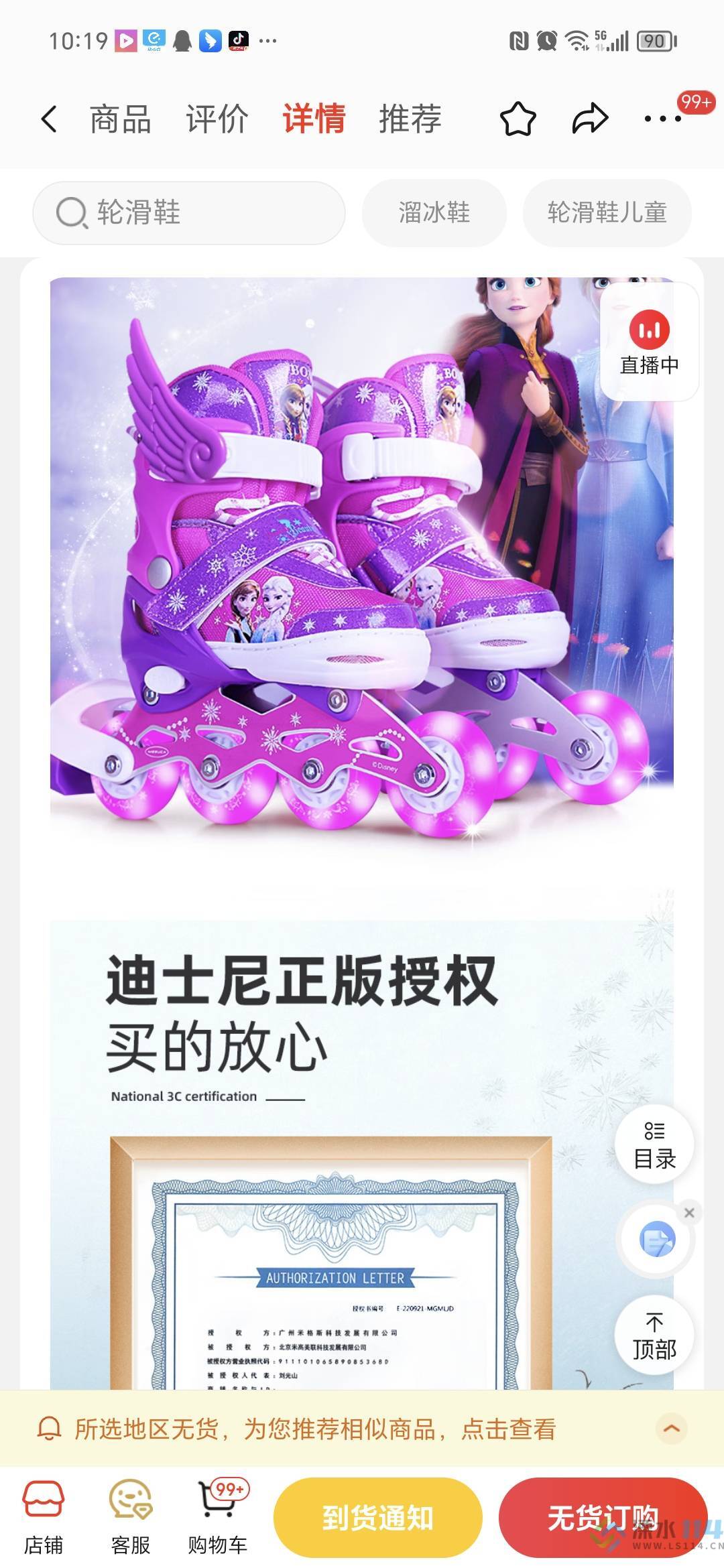The width and height of the screenshot is (724, 1568).
Task: Share this product
Action: (x=590, y=119)
